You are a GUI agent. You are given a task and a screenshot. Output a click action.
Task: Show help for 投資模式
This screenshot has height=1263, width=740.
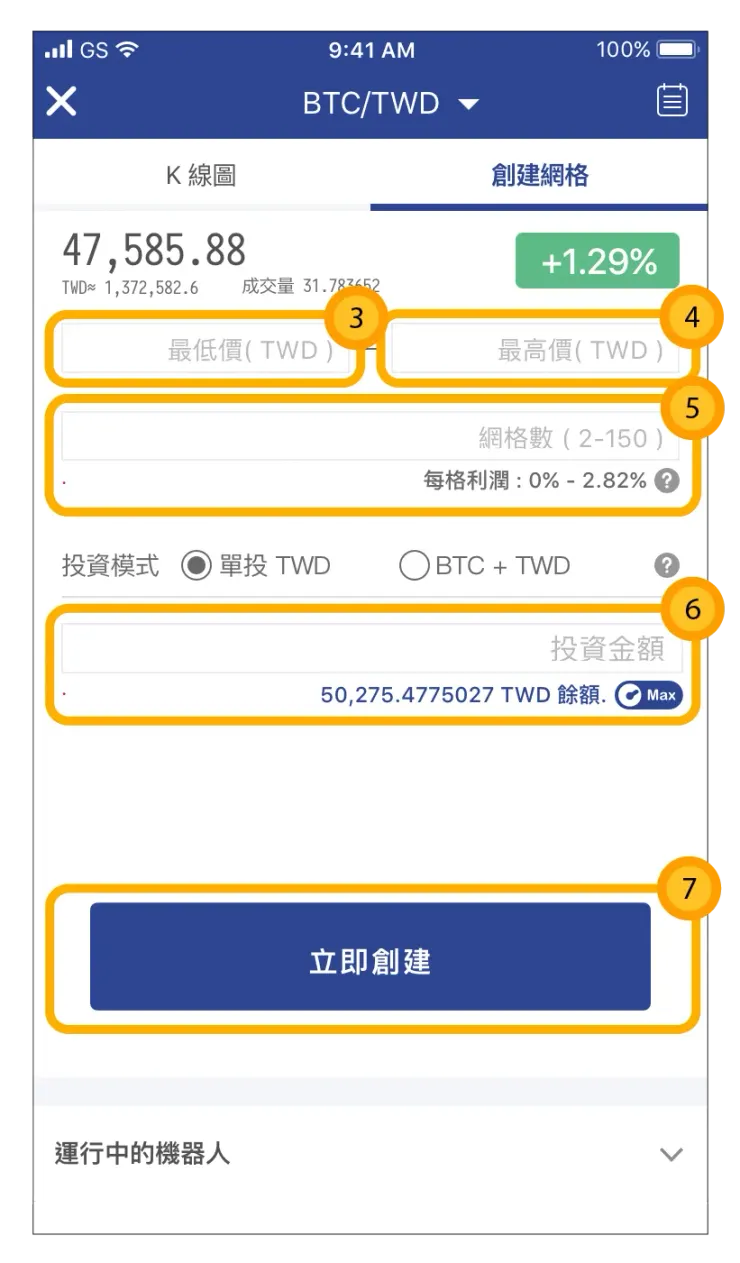667,566
